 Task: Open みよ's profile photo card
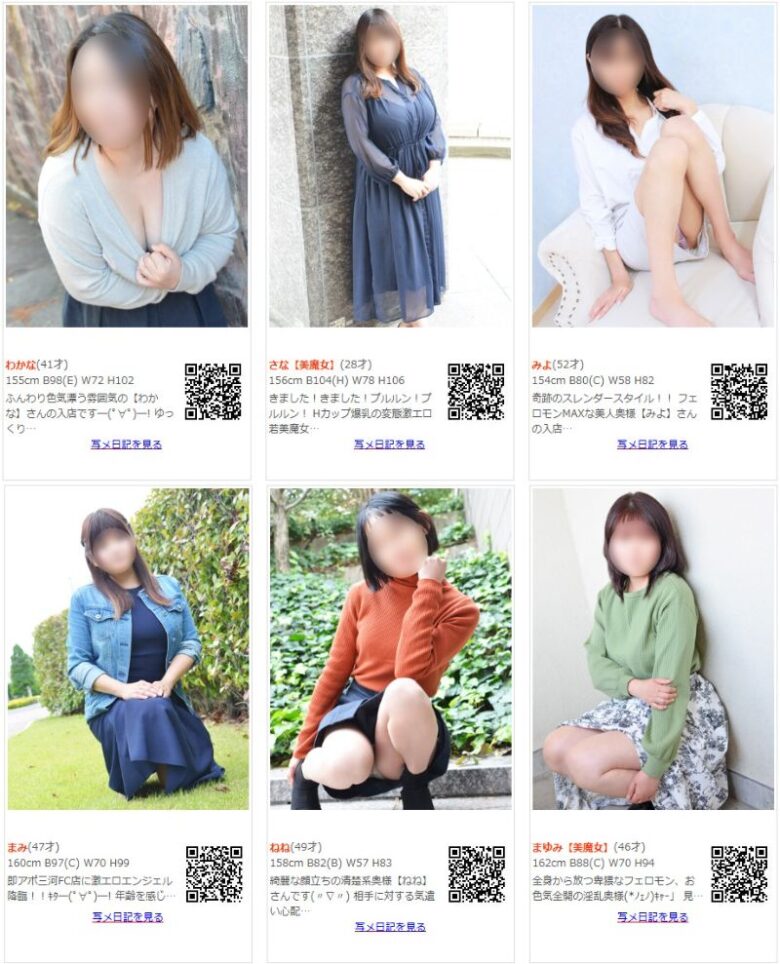pyautogui.click(x=652, y=166)
